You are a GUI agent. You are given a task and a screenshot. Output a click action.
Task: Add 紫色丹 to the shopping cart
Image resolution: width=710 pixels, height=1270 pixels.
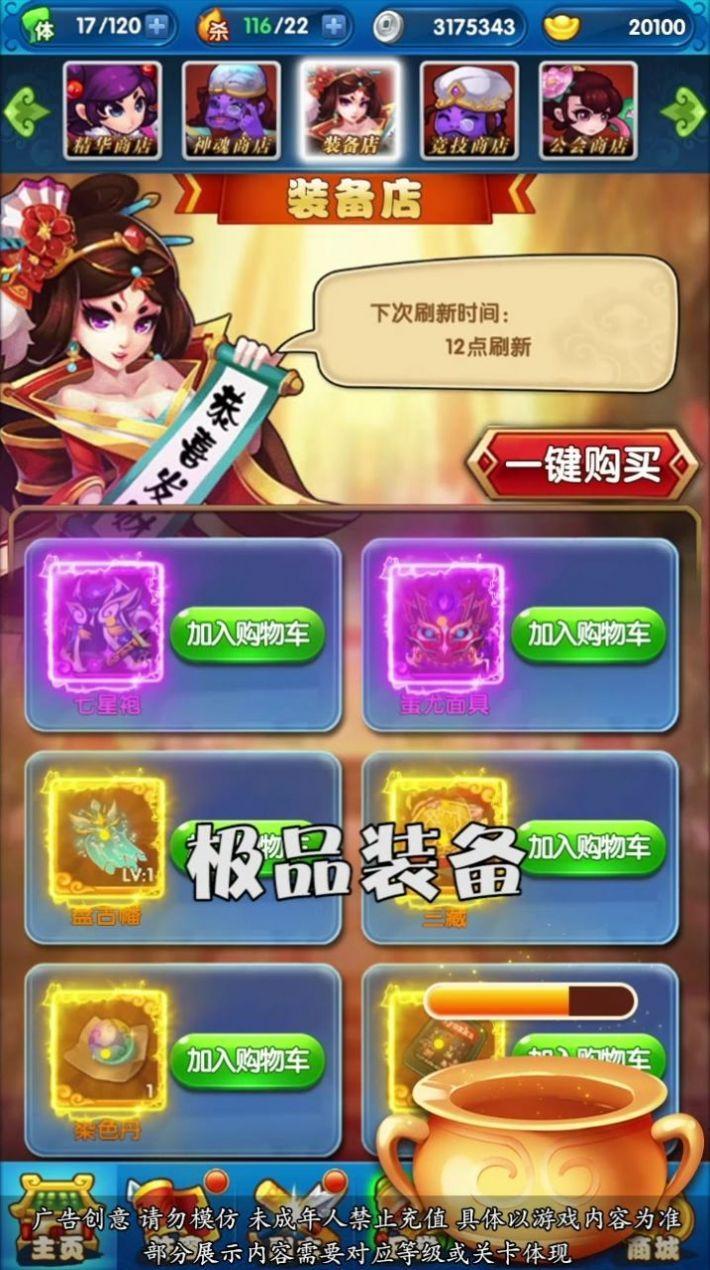tap(247, 1061)
